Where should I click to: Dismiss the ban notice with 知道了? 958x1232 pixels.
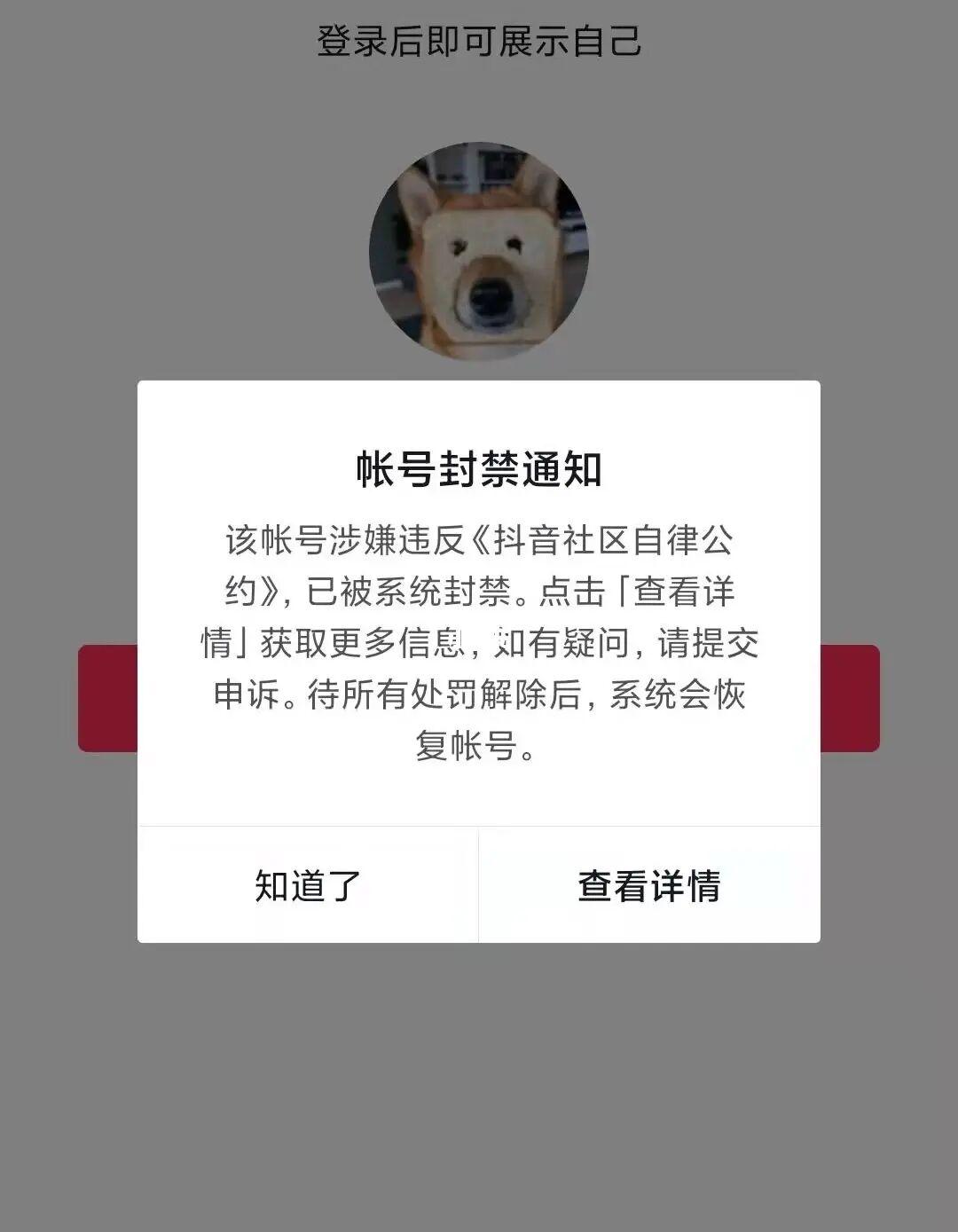(308, 885)
